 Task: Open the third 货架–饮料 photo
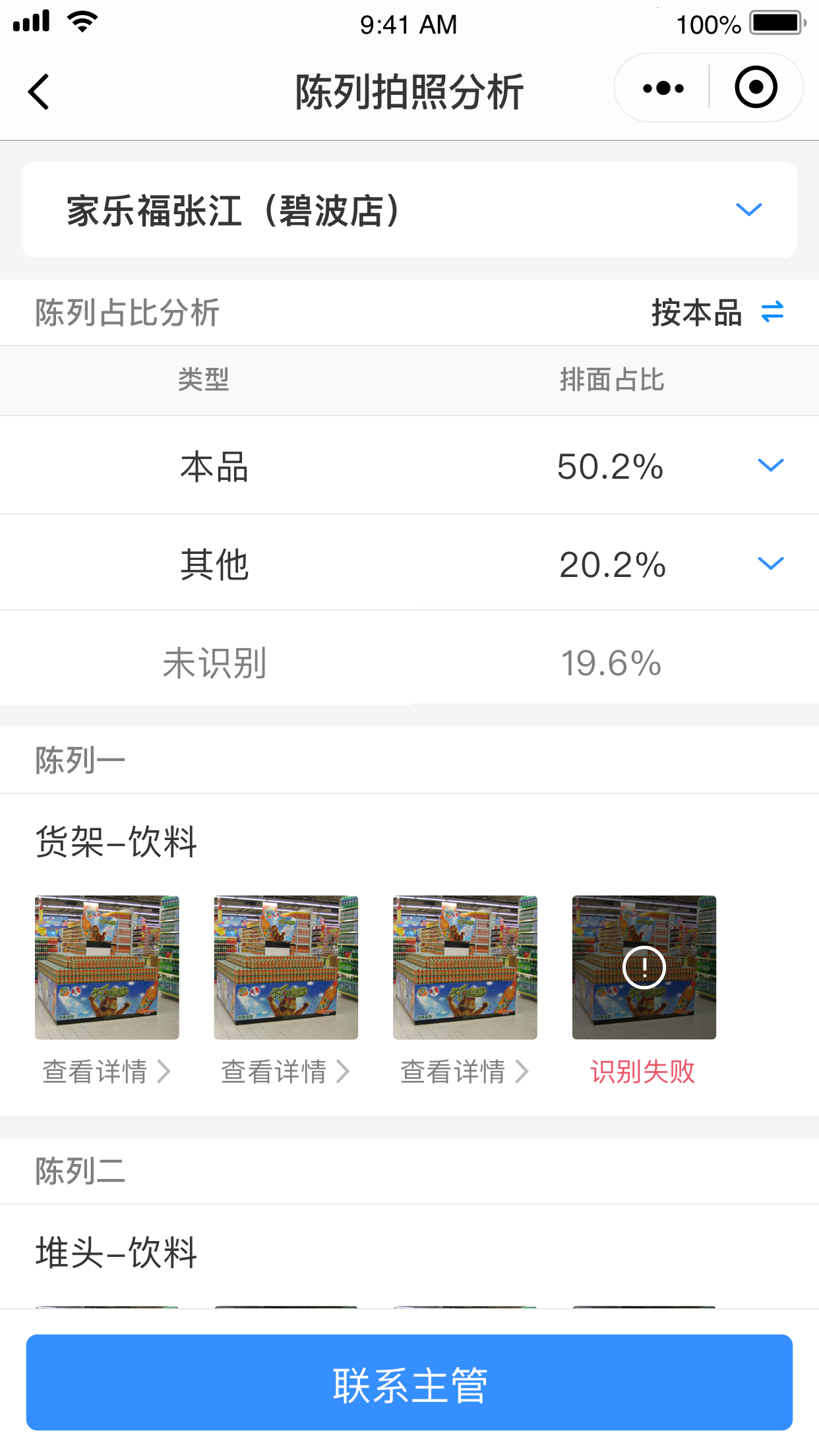(465, 967)
